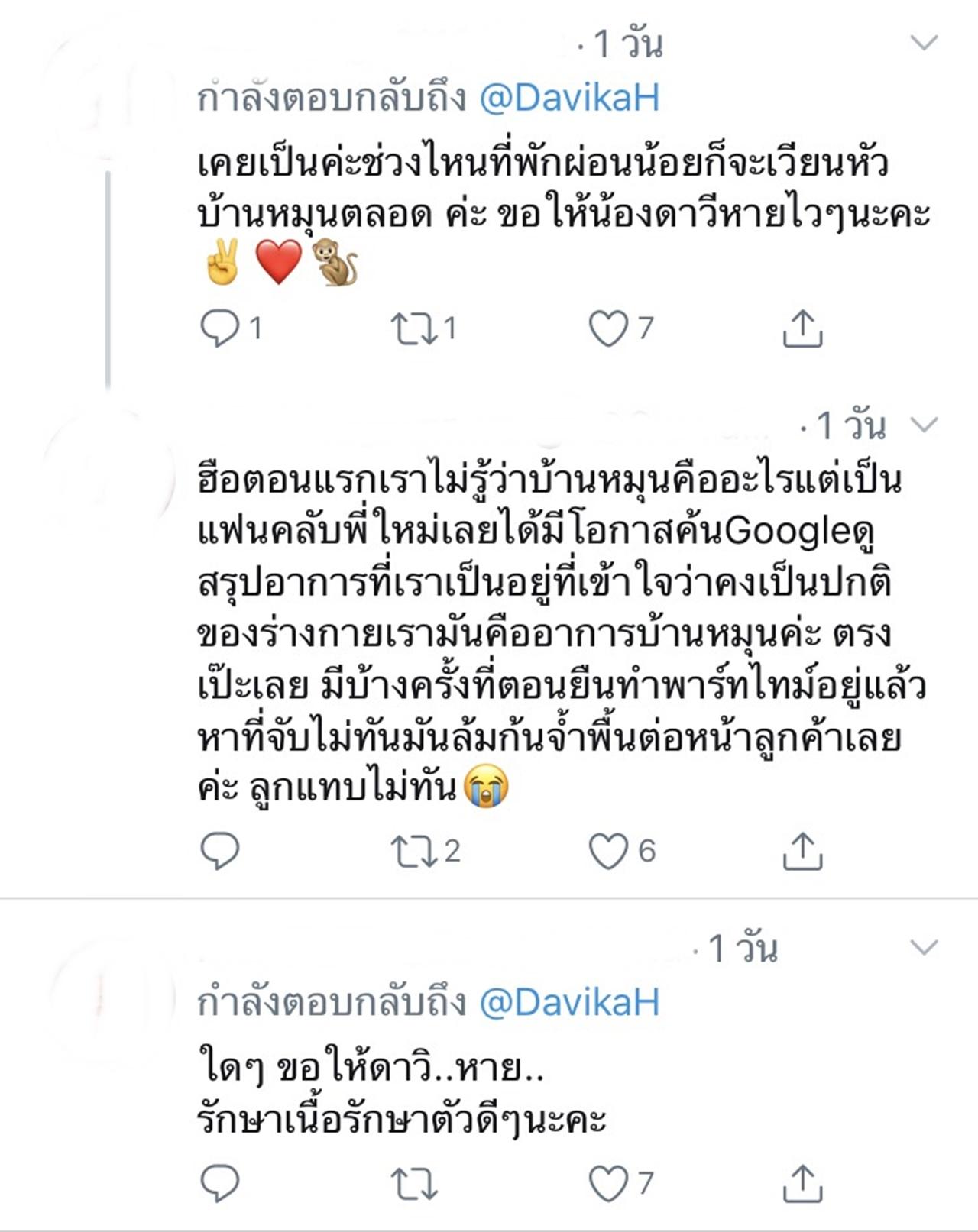The height and width of the screenshot is (1232, 978).
Task: Like the tweet with 7 likes and heart emoji
Action: click(x=608, y=328)
